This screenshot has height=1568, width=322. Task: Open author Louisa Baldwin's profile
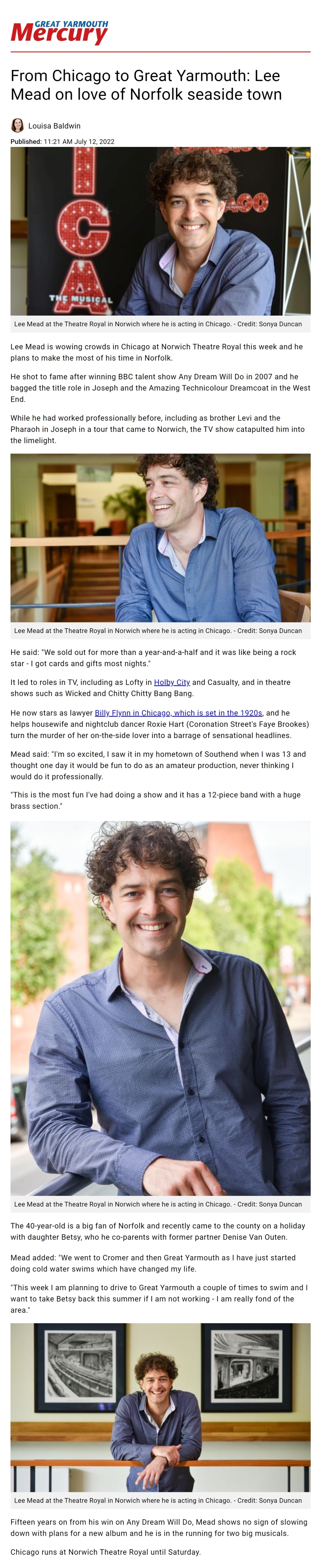(54, 126)
